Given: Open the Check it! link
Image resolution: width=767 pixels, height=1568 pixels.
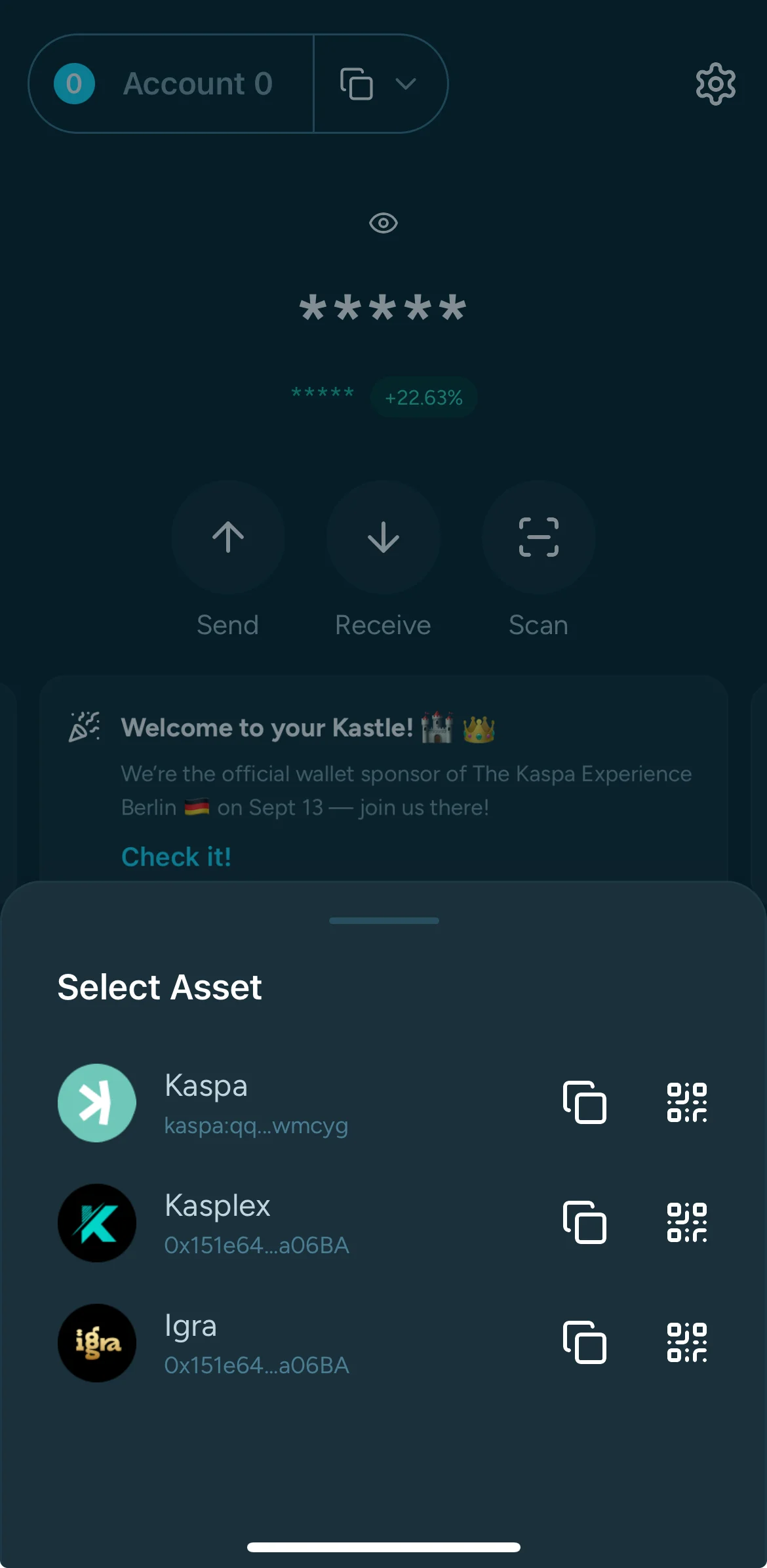Looking at the screenshot, I should 176,856.
